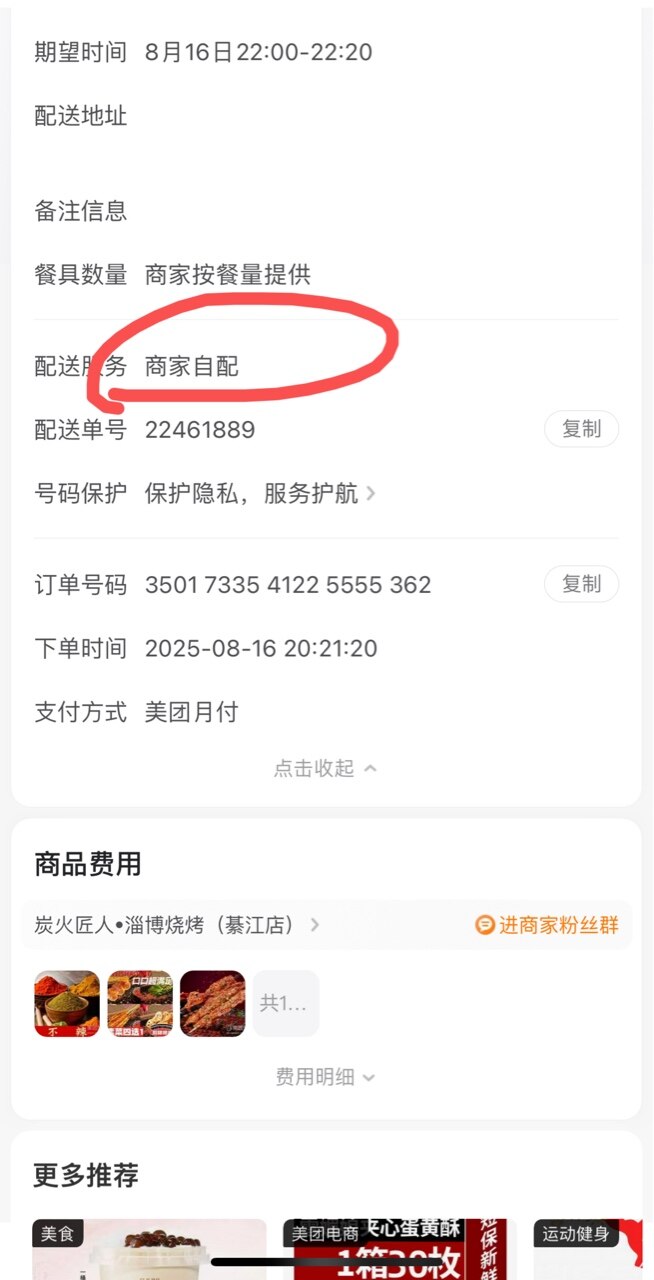The image size is (654, 1280).
Task: Expand the 费用明细 fee breakdown
Action: tap(326, 1077)
